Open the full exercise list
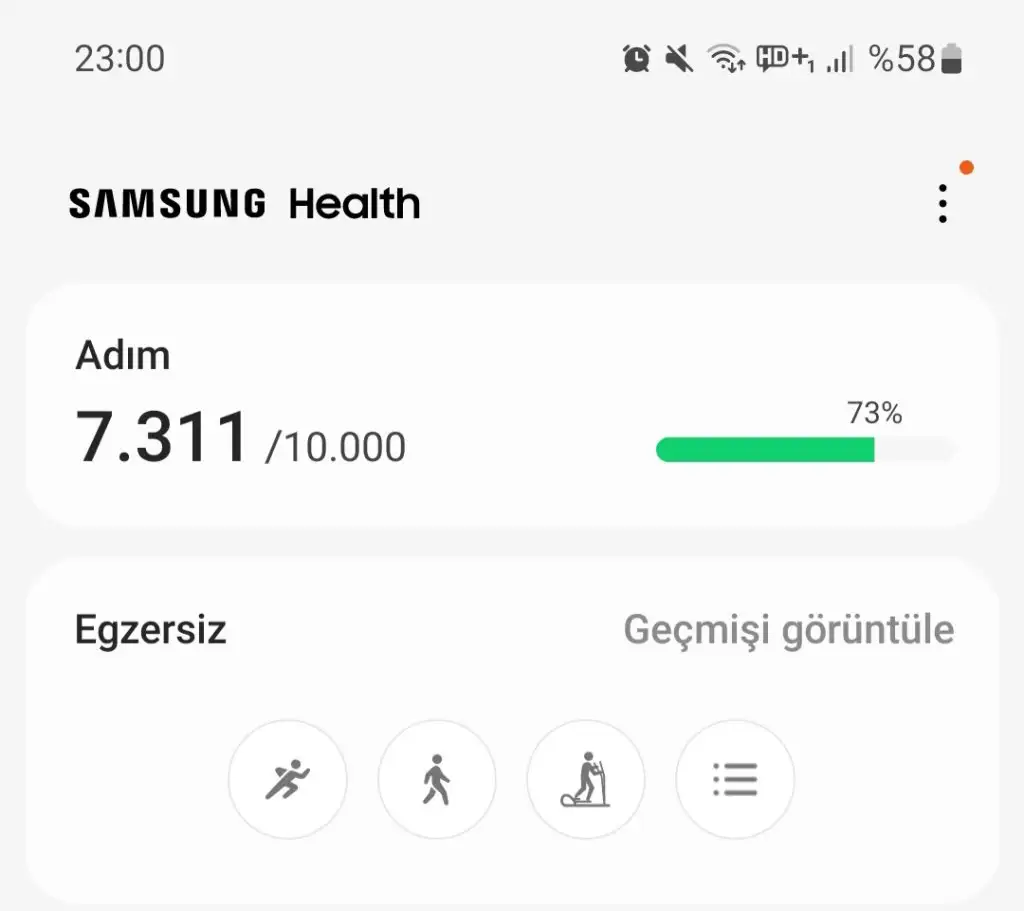This screenshot has height=911, width=1024. tap(735, 779)
